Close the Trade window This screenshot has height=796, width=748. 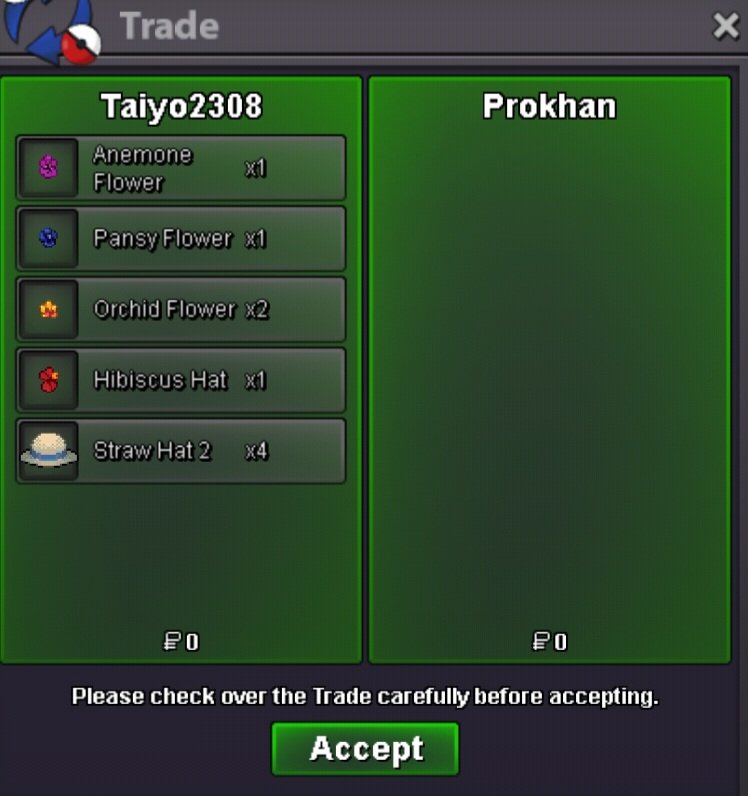click(x=725, y=26)
